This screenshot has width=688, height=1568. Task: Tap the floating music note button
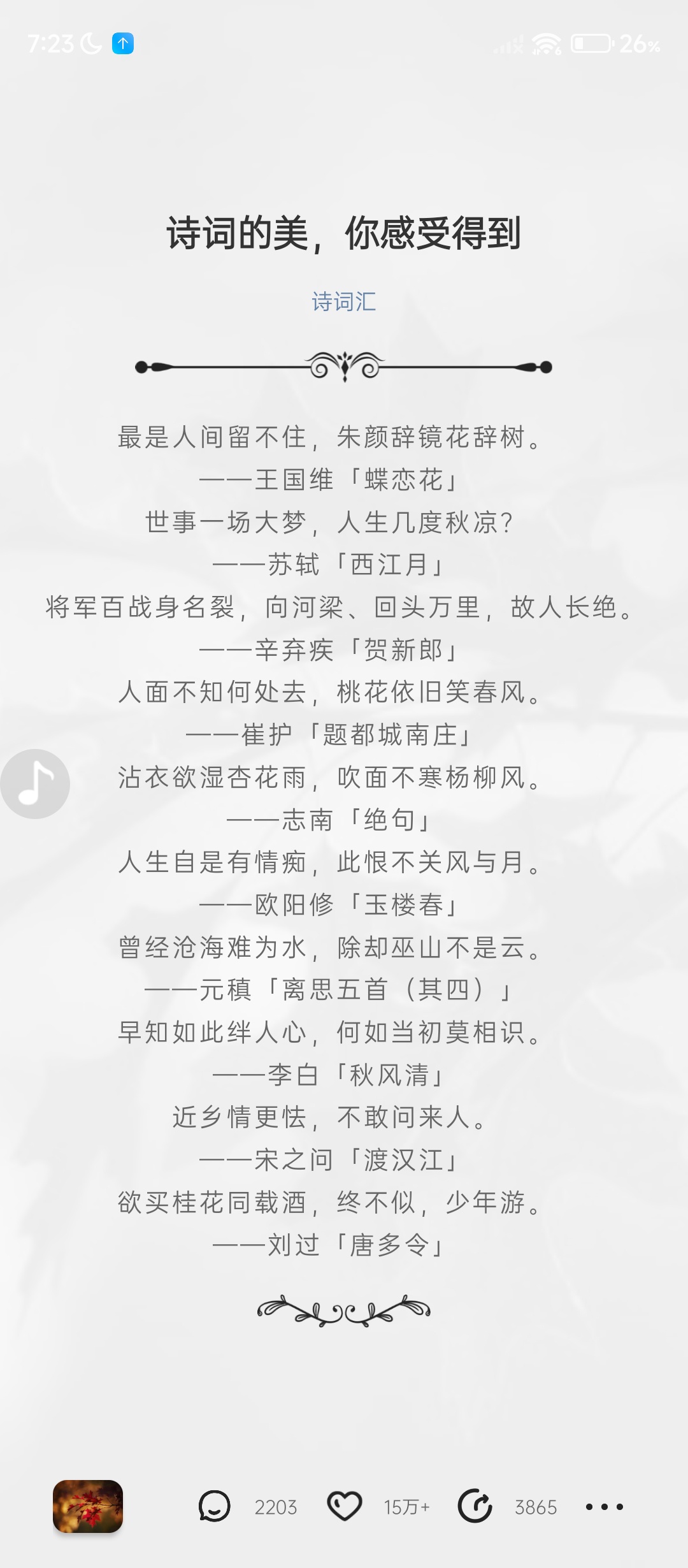pyautogui.click(x=35, y=783)
